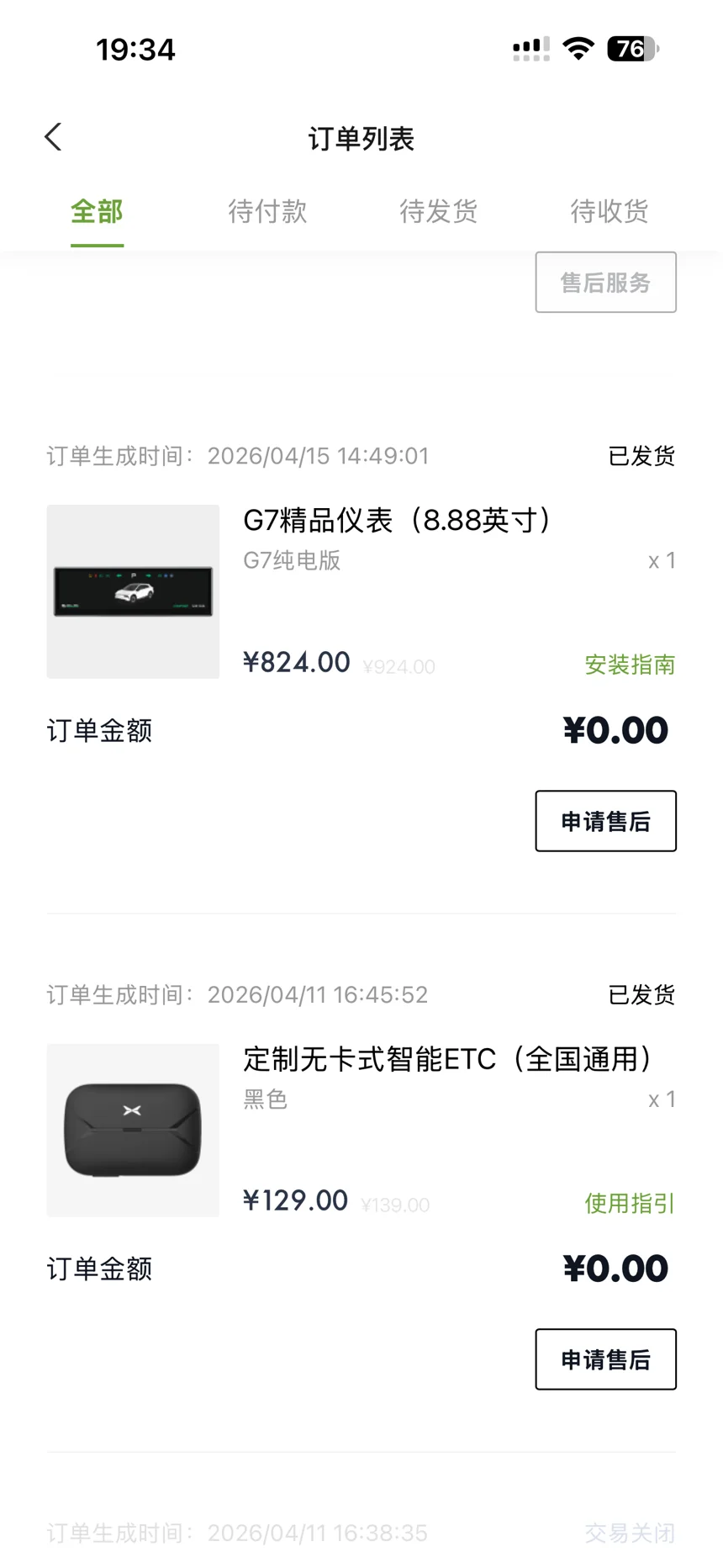The height and width of the screenshot is (1568, 723).
Task: Open the 安装指南 link
Action: click(630, 665)
